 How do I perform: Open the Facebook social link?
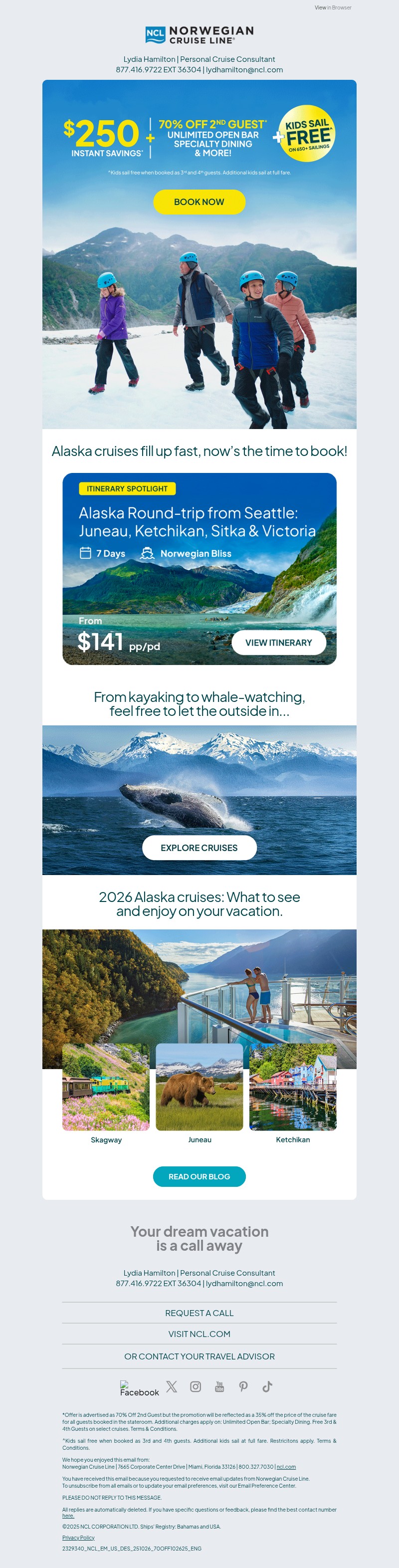139,1388
